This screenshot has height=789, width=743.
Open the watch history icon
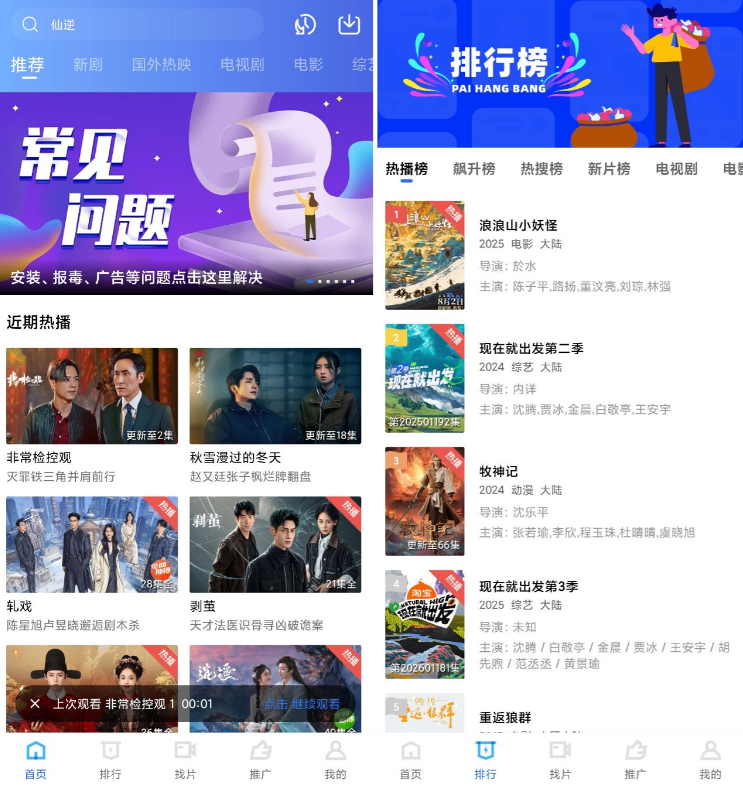coord(305,24)
